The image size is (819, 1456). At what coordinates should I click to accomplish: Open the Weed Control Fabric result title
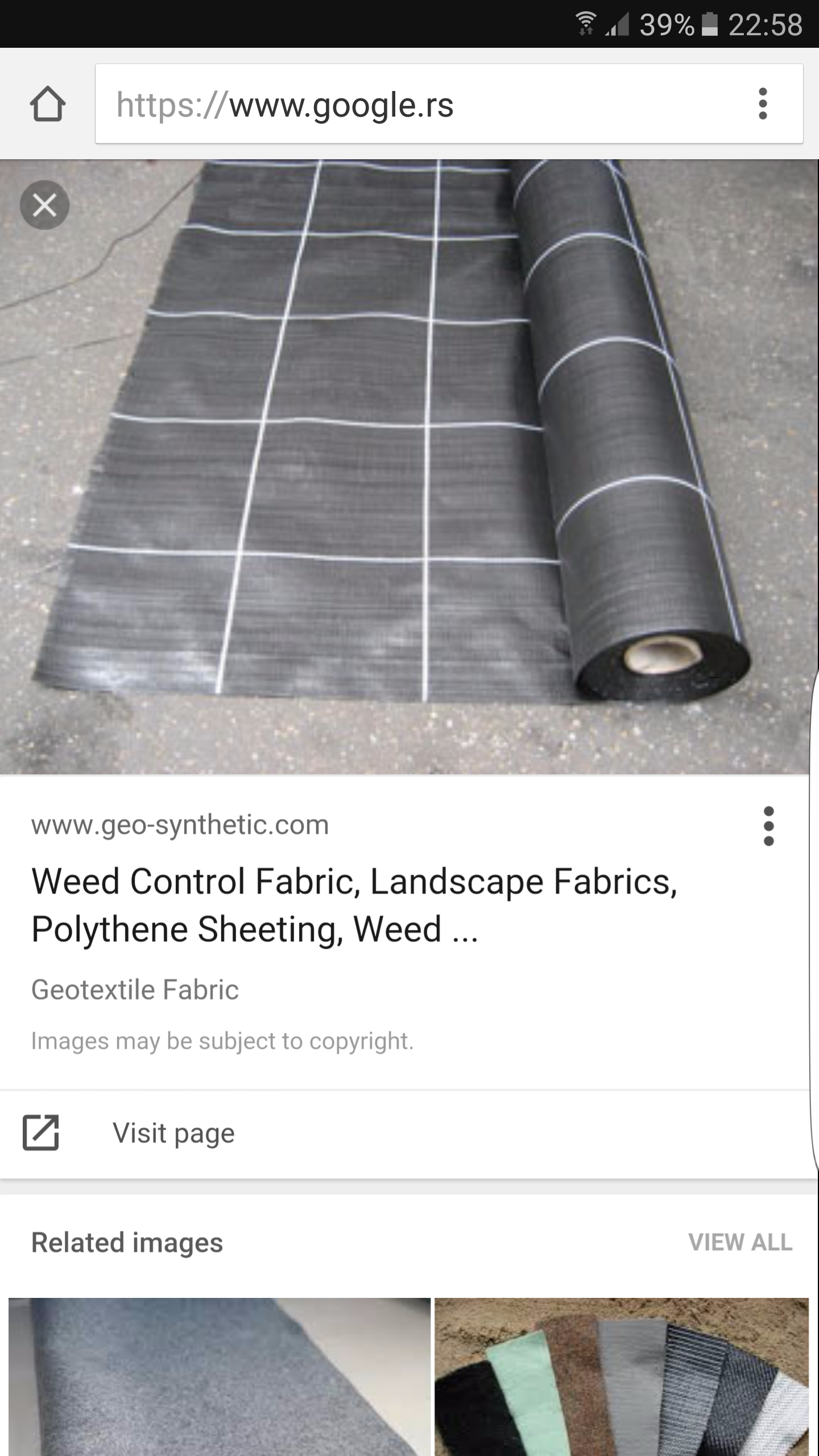point(354,905)
